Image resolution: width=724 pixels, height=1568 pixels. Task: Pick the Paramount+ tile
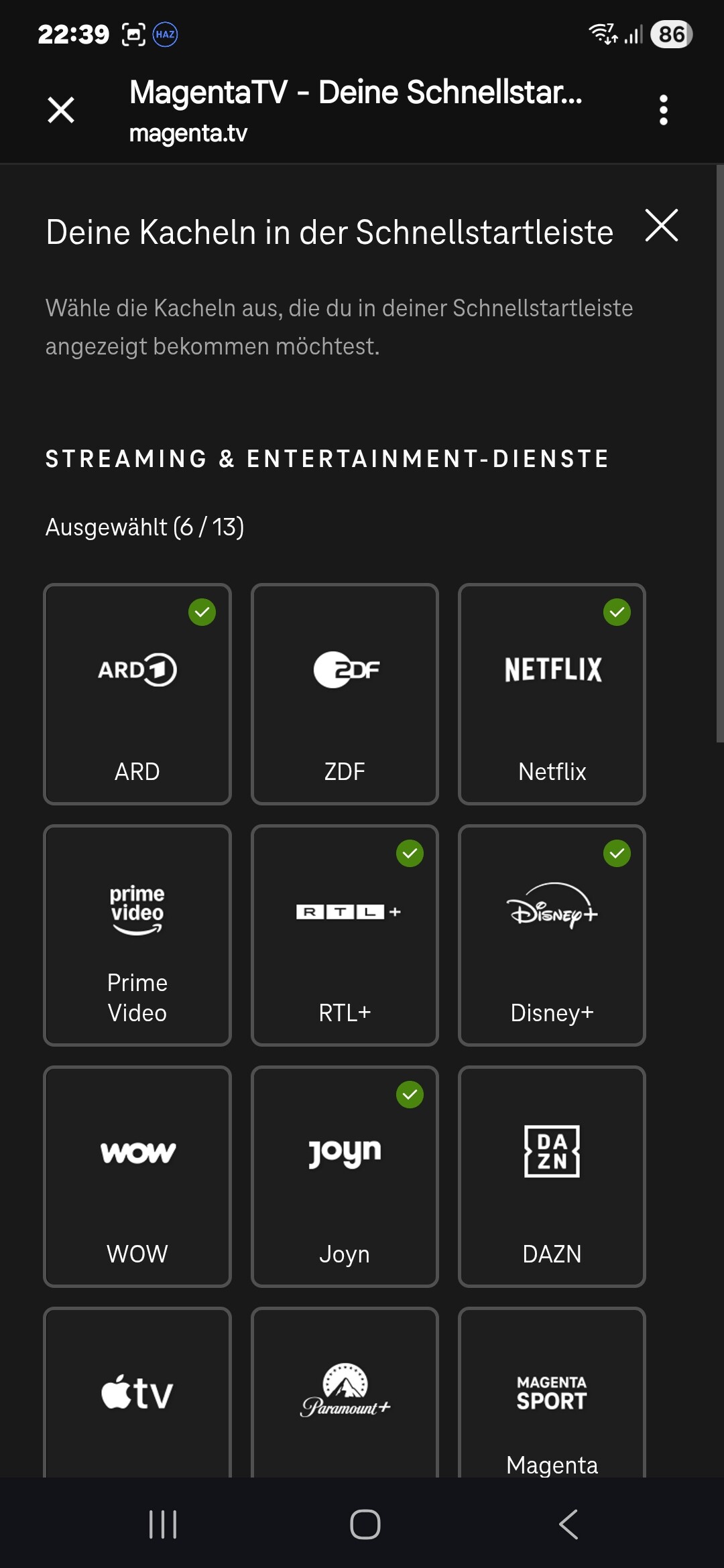click(345, 1394)
